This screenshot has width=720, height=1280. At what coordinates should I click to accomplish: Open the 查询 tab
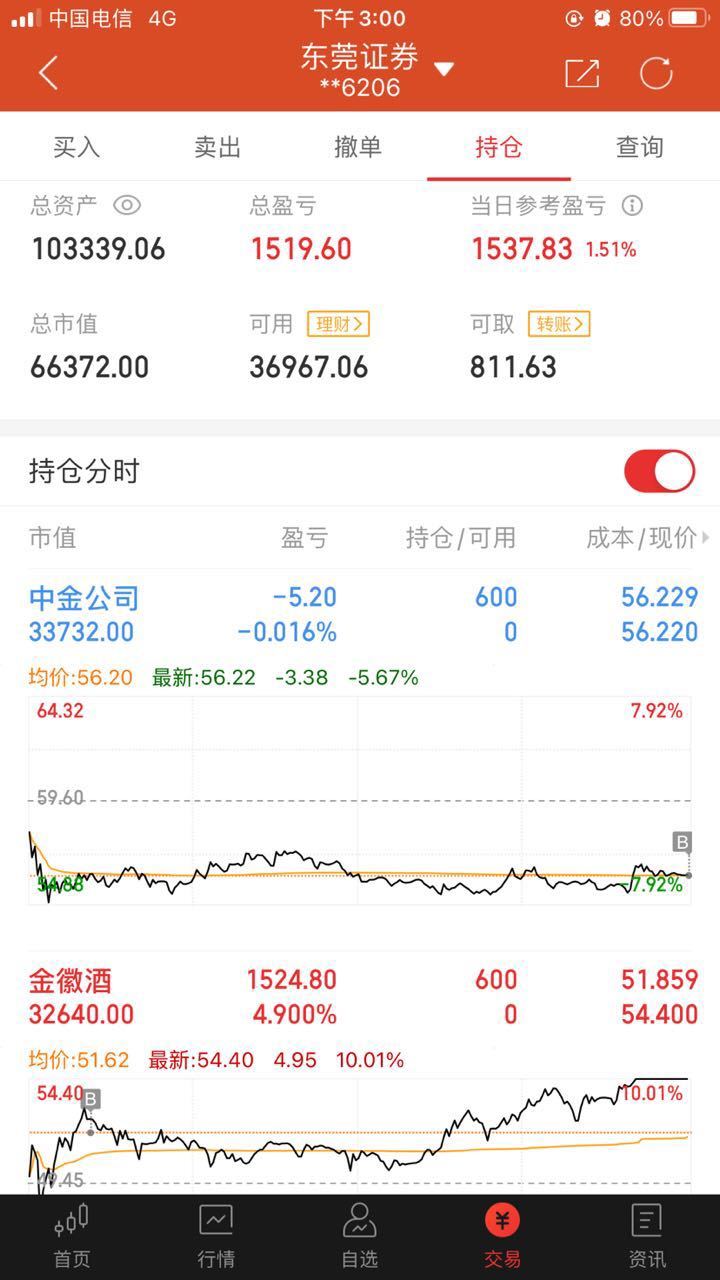tap(640, 147)
